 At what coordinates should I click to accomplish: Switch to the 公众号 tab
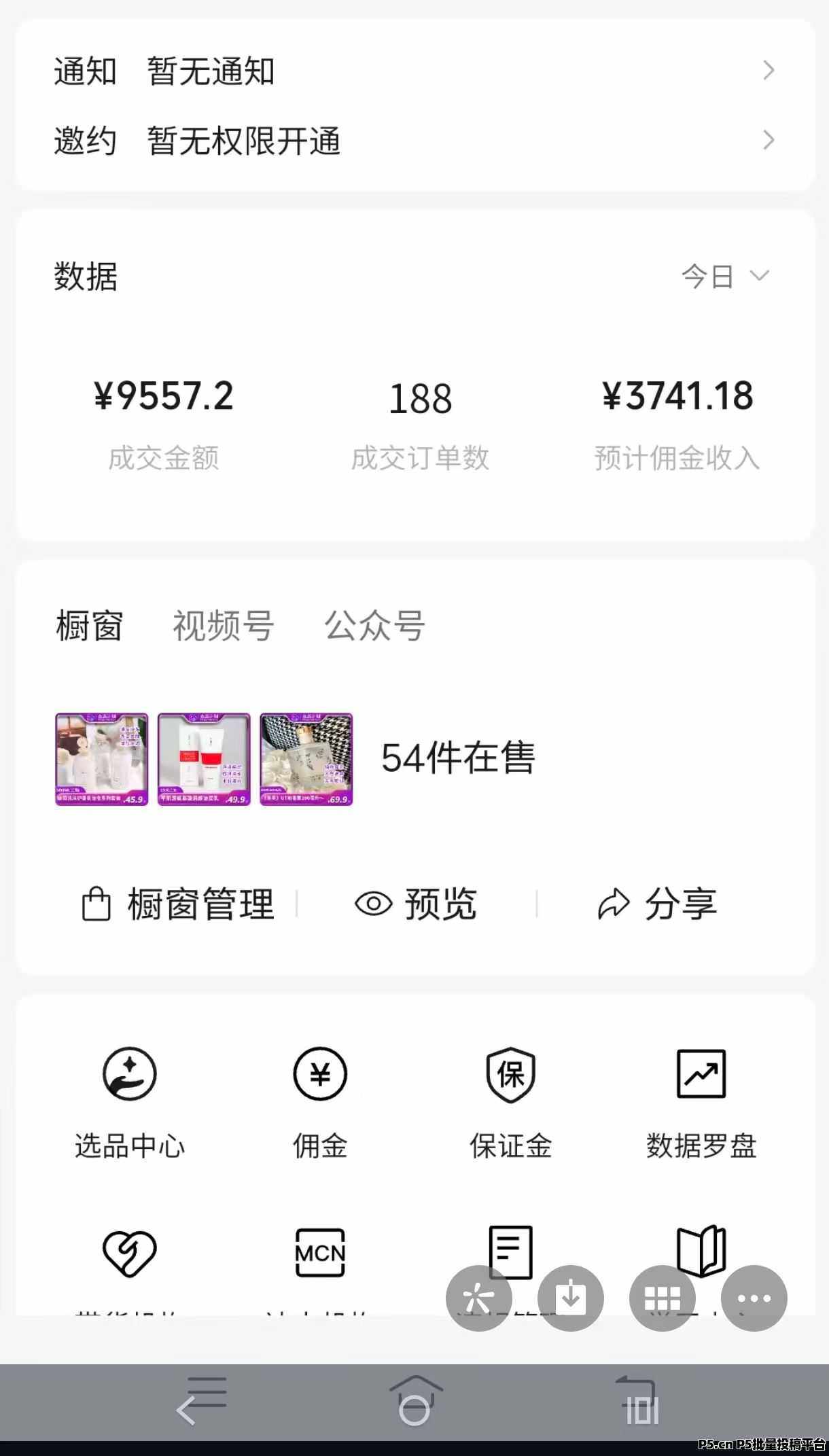[374, 626]
